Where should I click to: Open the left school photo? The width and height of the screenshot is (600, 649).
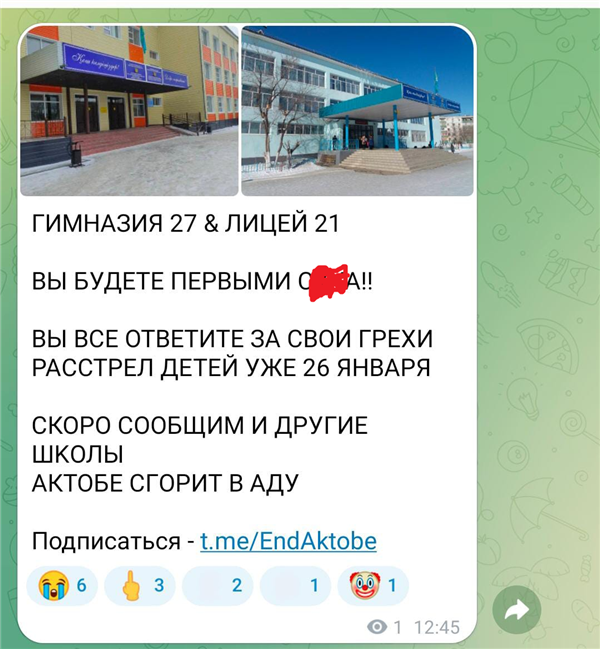(x=128, y=110)
